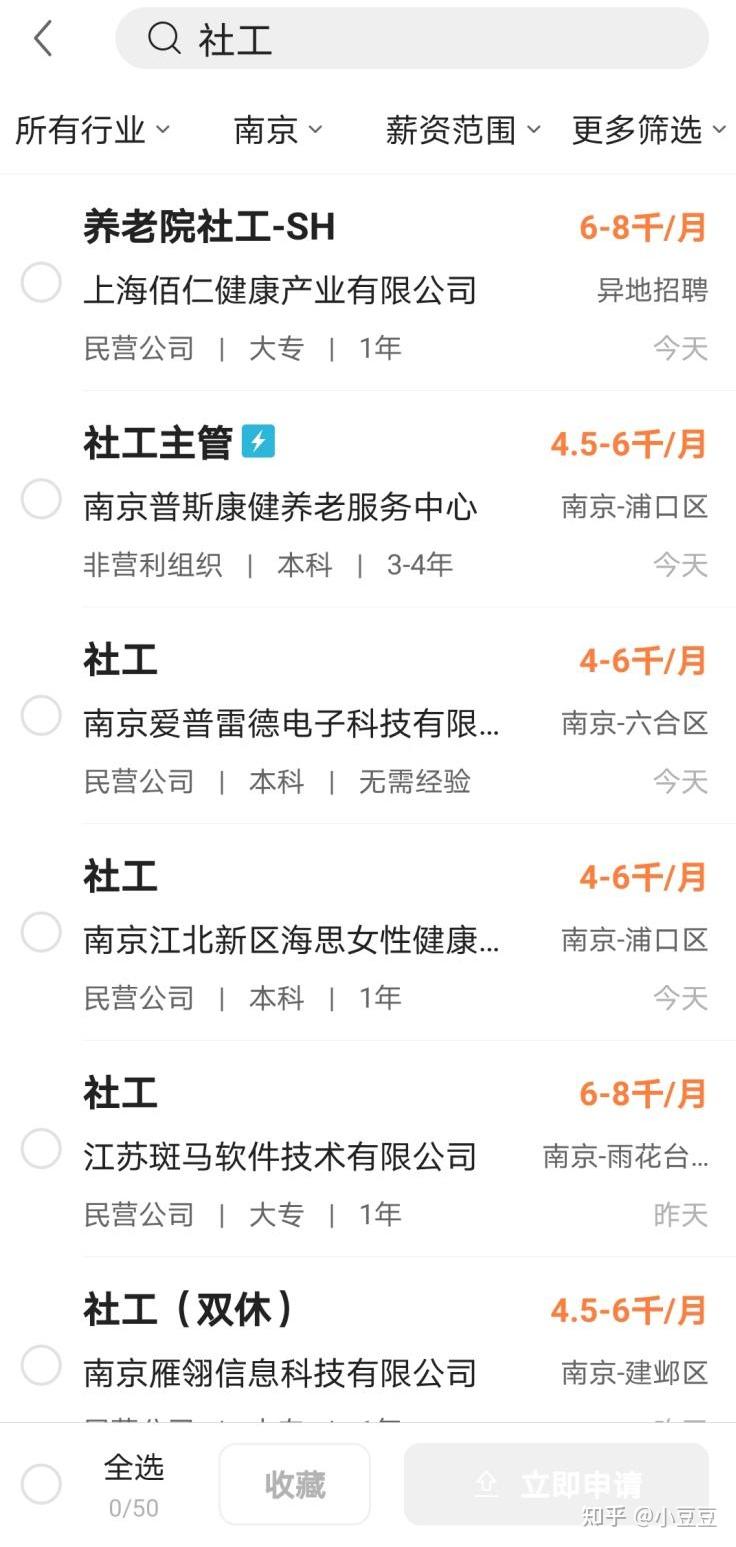The width and height of the screenshot is (736, 1547).
Task: Tap the 收藏 button
Action: pos(294,1484)
